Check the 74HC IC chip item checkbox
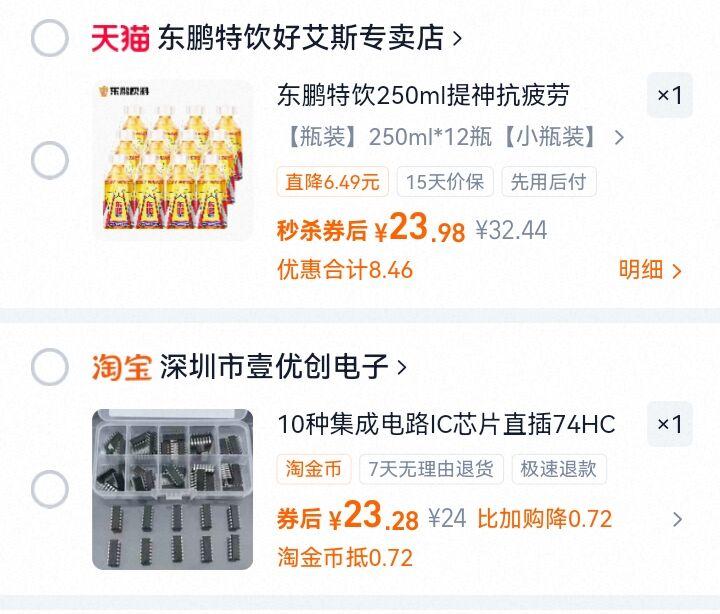The image size is (720, 614). [50, 490]
